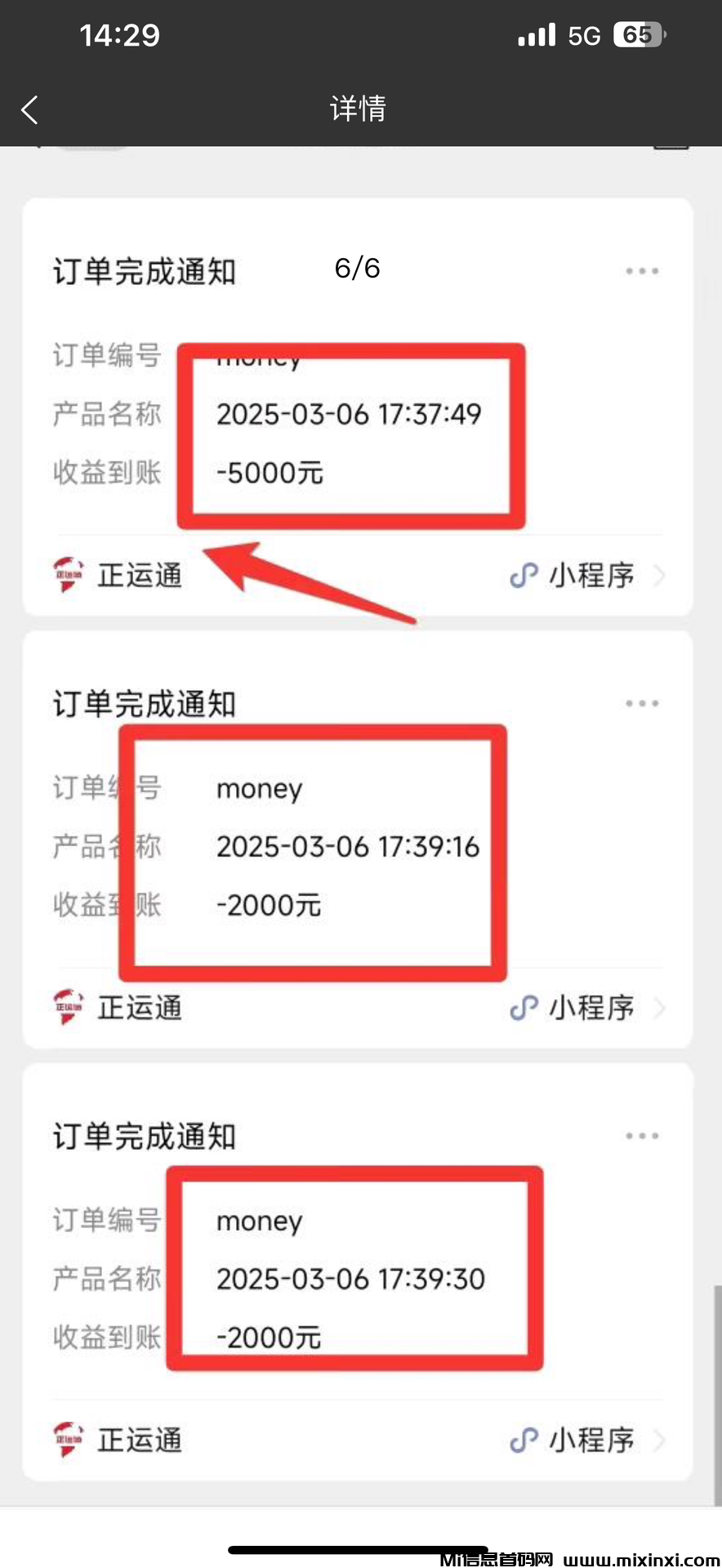
Task: Open overflow menu on the 17:39:30 notification
Action: 642,1136
